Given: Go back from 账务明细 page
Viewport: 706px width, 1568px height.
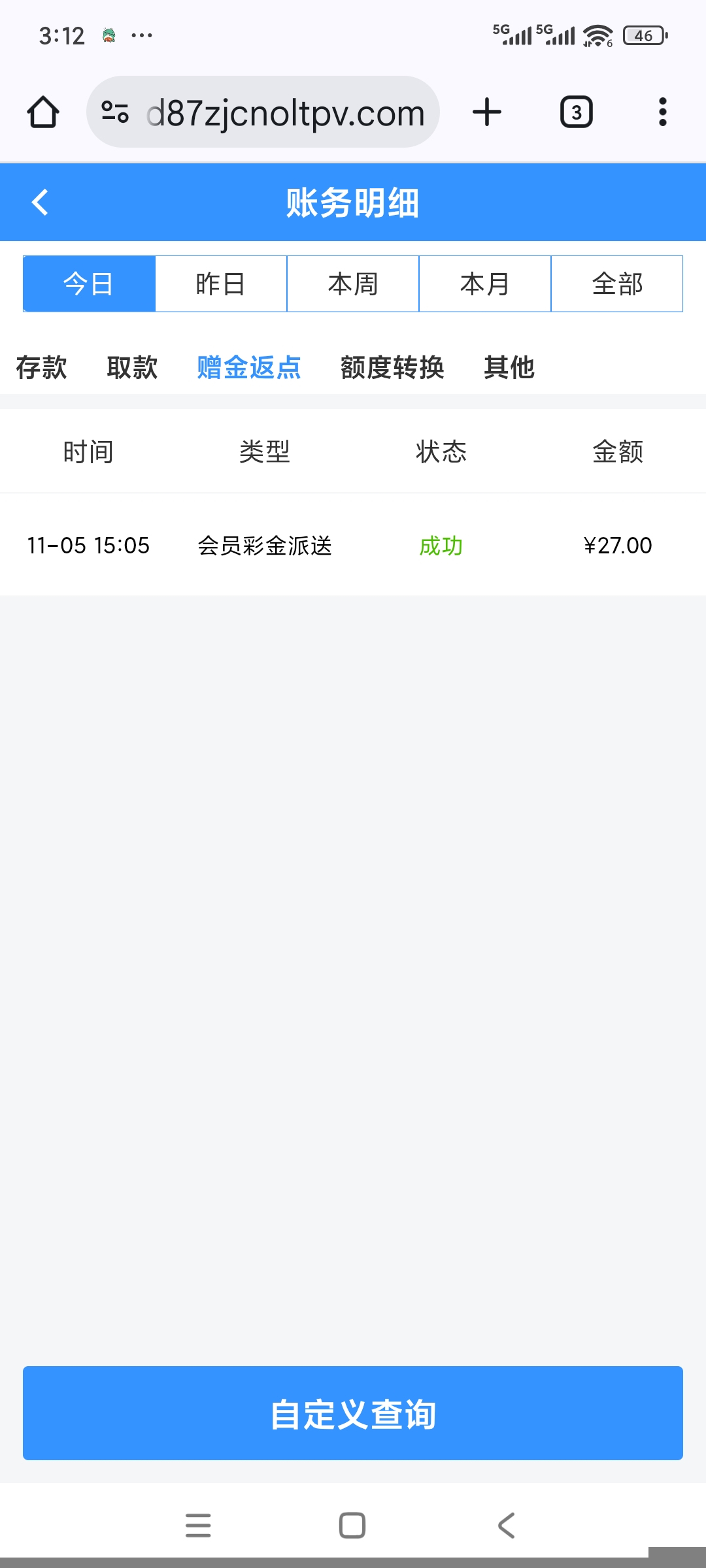Looking at the screenshot, I should pyautogui.click(x=41, y=203).
